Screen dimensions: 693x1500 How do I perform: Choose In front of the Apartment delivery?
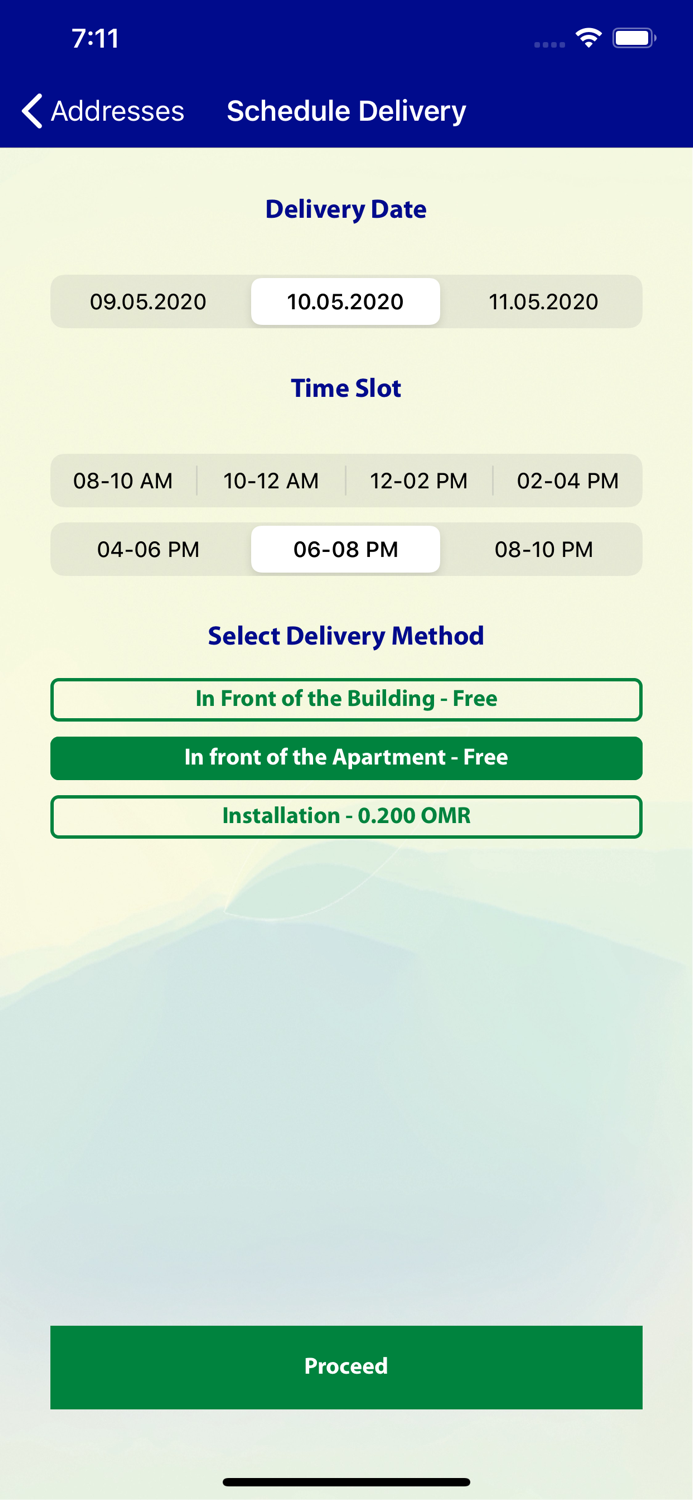[x=346, y=758]
